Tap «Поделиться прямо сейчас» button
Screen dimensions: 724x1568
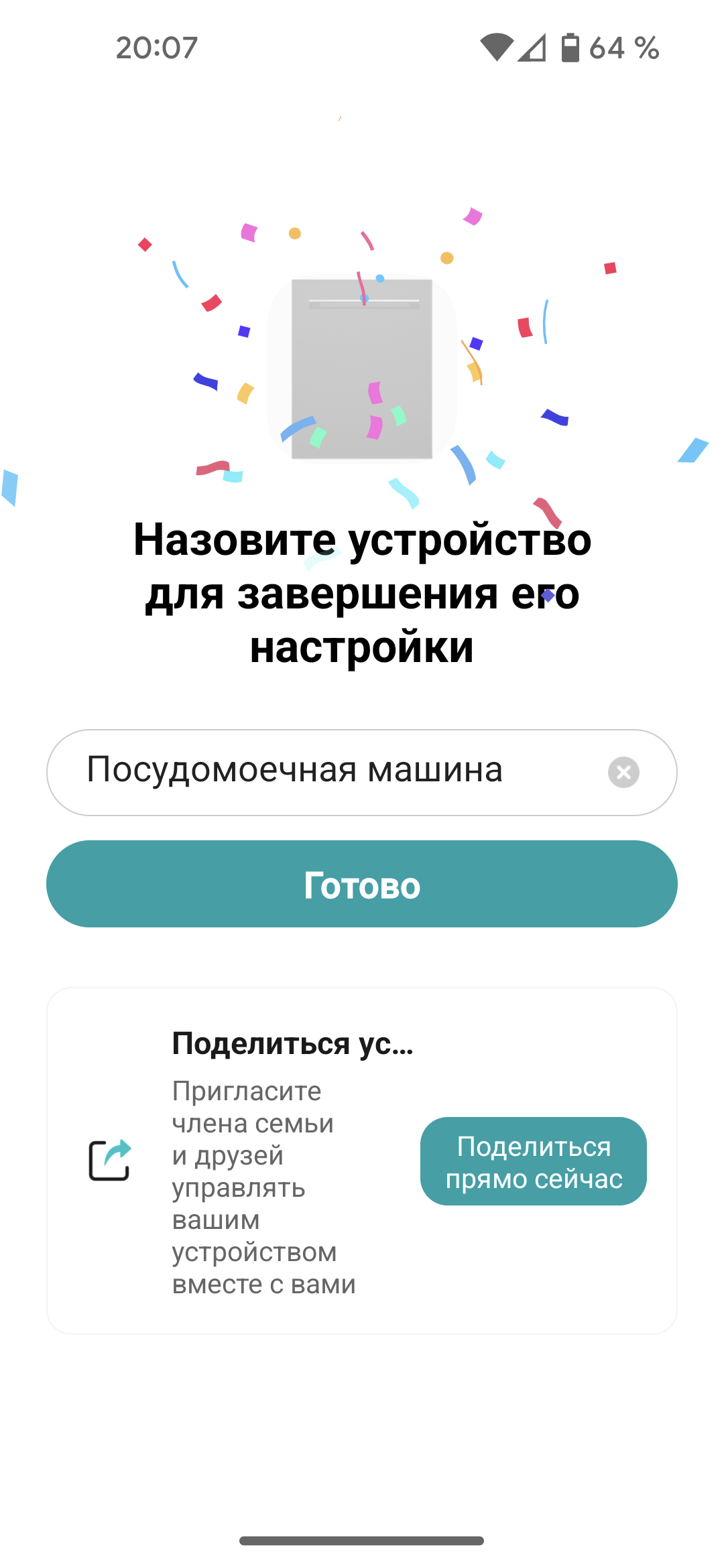534,1162
